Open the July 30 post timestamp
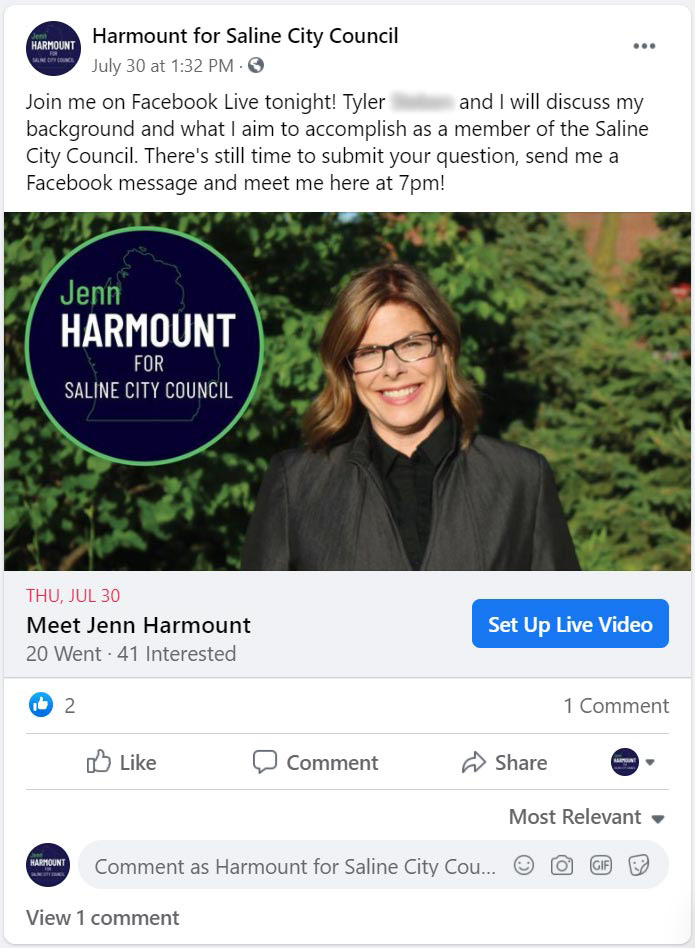695x948 pixels. click(162, 66)
